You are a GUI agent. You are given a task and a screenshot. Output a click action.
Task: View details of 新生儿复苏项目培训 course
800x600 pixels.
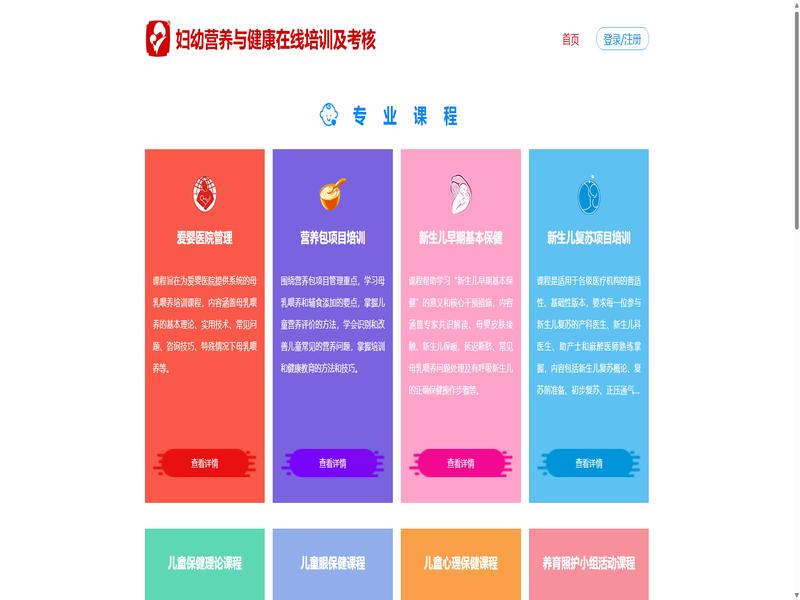pyautogui.click(x=588, y=463)
